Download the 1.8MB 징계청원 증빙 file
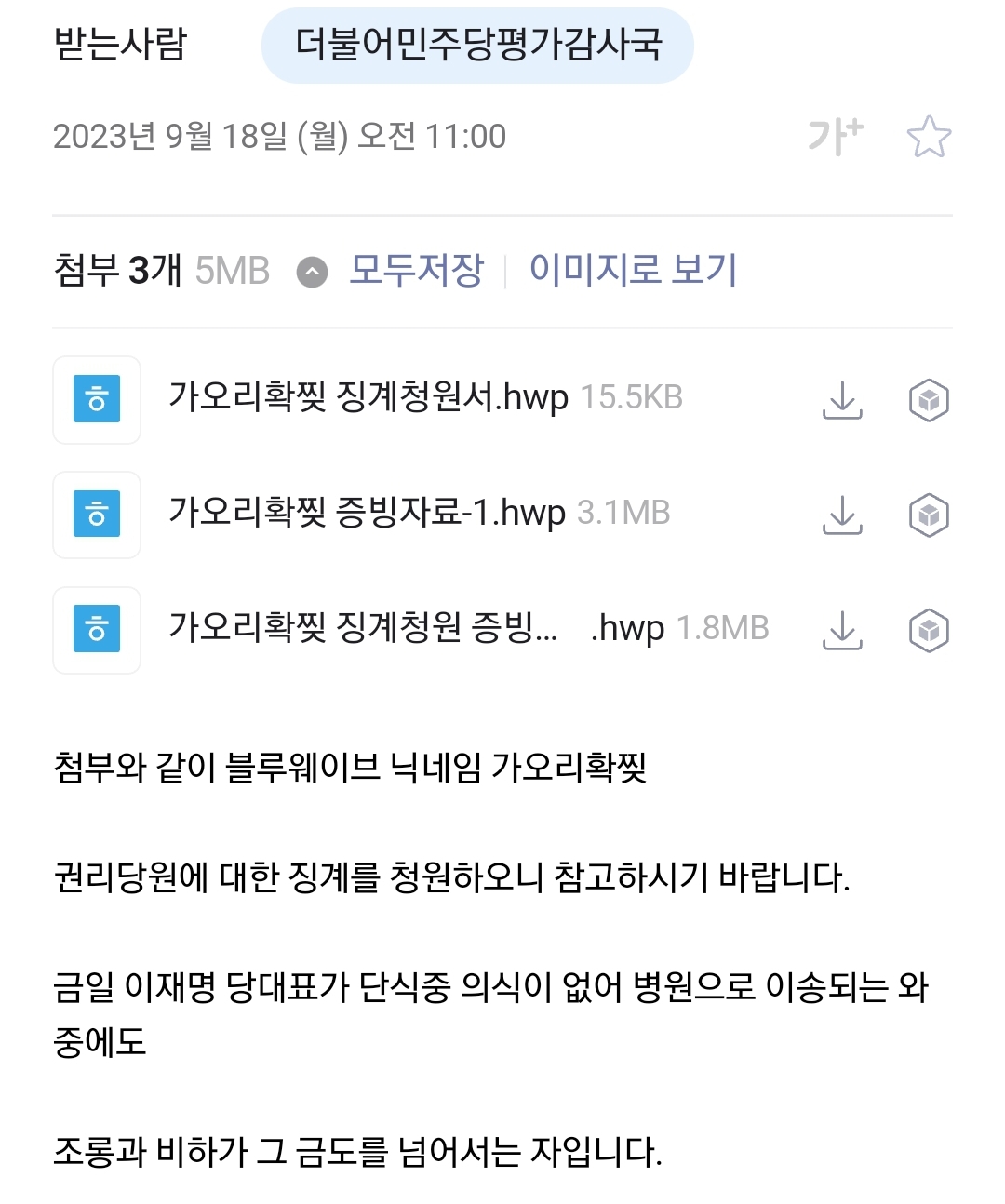The width and height of the screenshot is (1005, 1204). pyautogui.click(x=842, y=631)
